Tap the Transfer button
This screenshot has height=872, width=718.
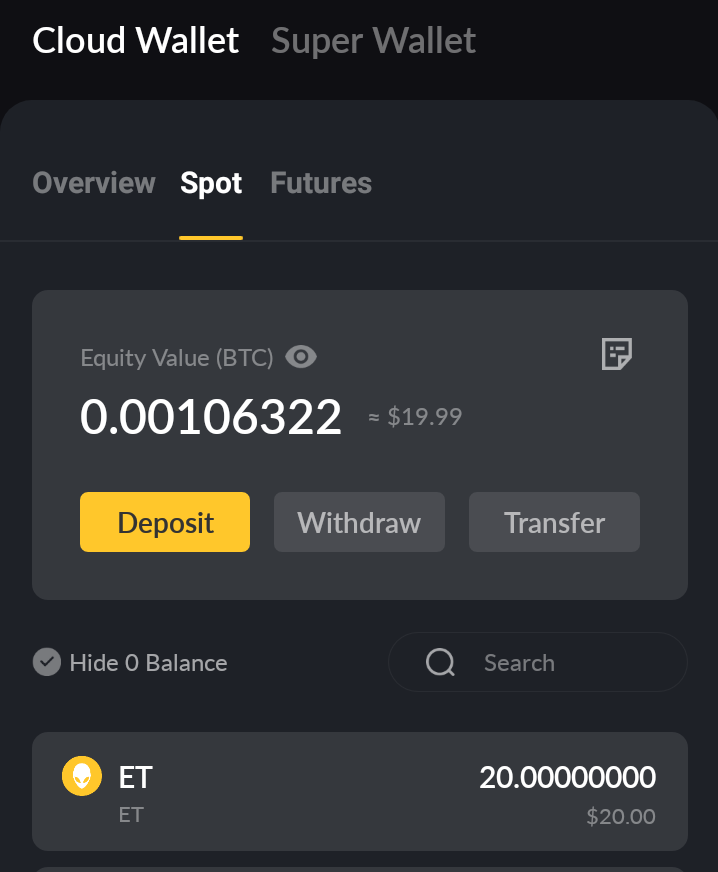click(554, 522)
